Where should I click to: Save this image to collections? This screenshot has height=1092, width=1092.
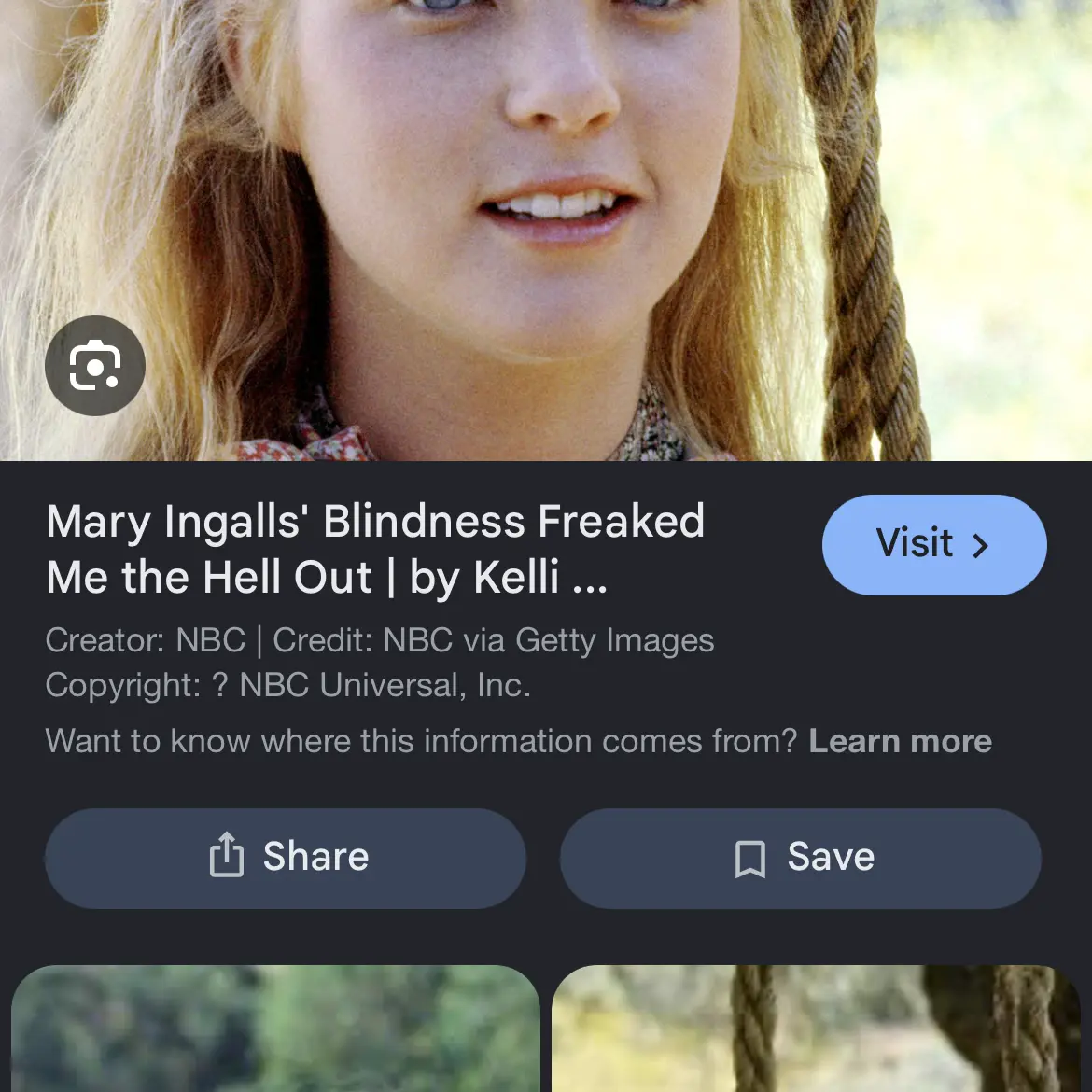801,858
